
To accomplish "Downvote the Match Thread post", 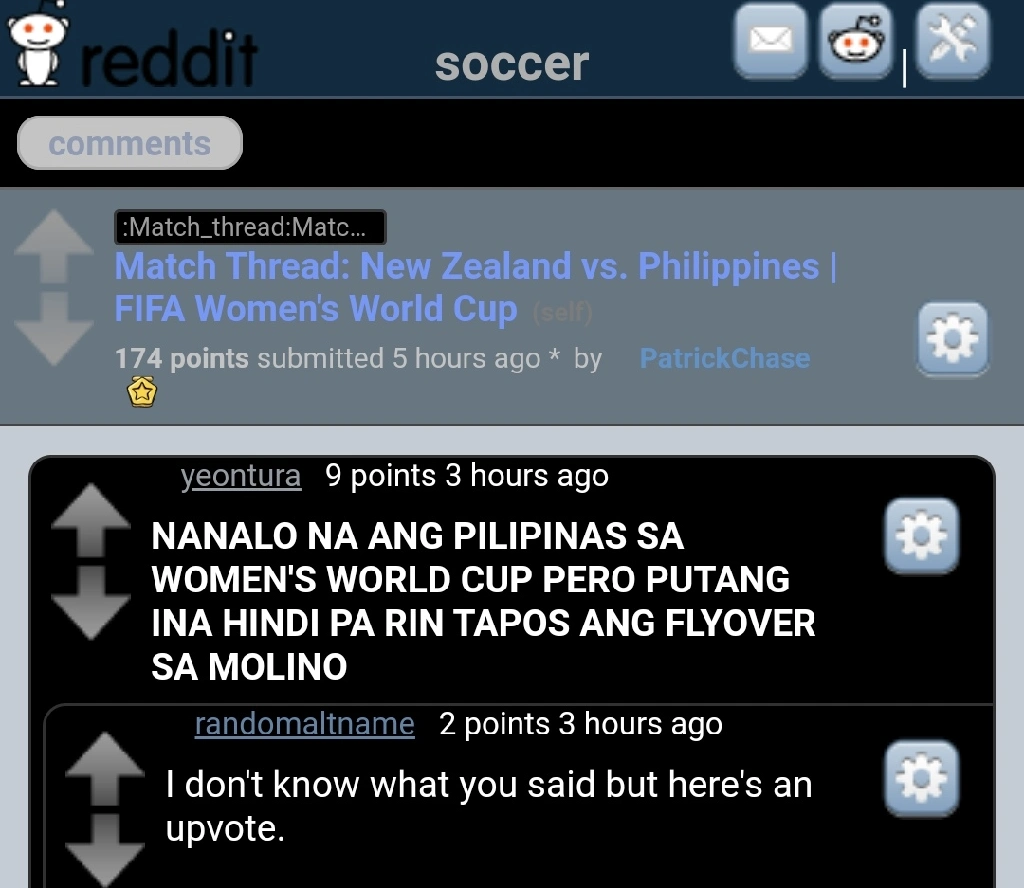I will [54, 330].
